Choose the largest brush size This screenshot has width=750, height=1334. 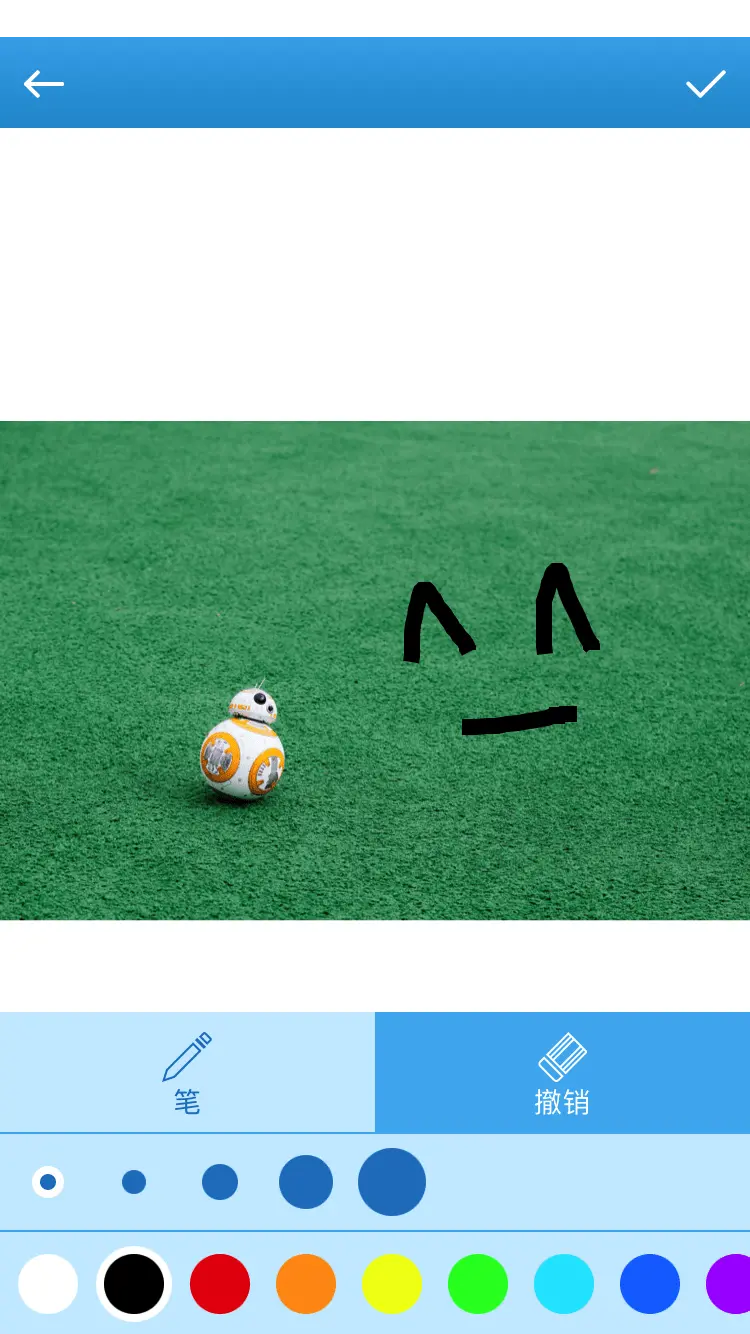[x=392, y=1182]
